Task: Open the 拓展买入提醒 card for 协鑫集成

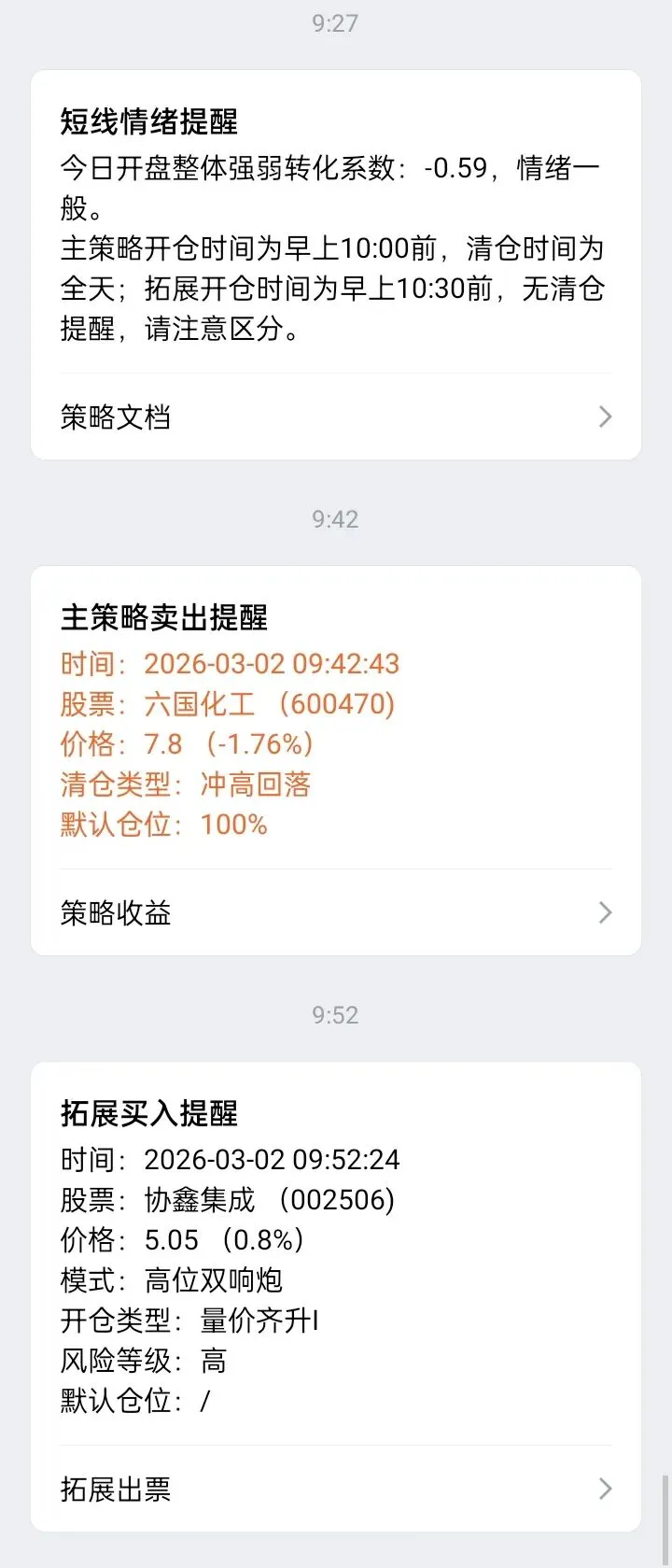Action: pos(335,1251)
